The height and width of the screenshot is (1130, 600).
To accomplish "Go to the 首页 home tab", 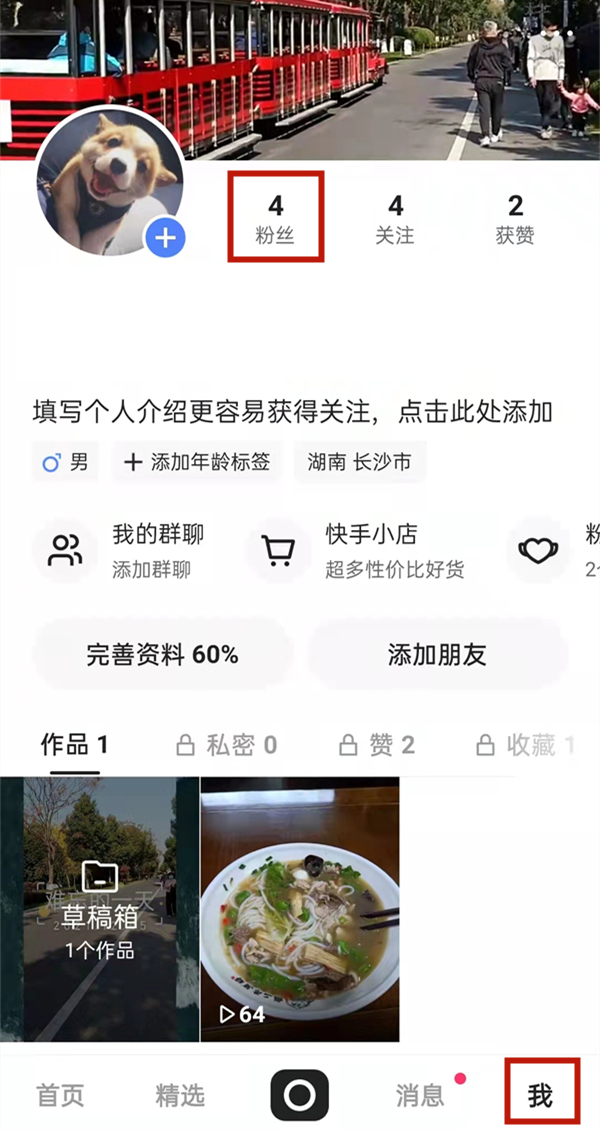I will [61, 1095].
